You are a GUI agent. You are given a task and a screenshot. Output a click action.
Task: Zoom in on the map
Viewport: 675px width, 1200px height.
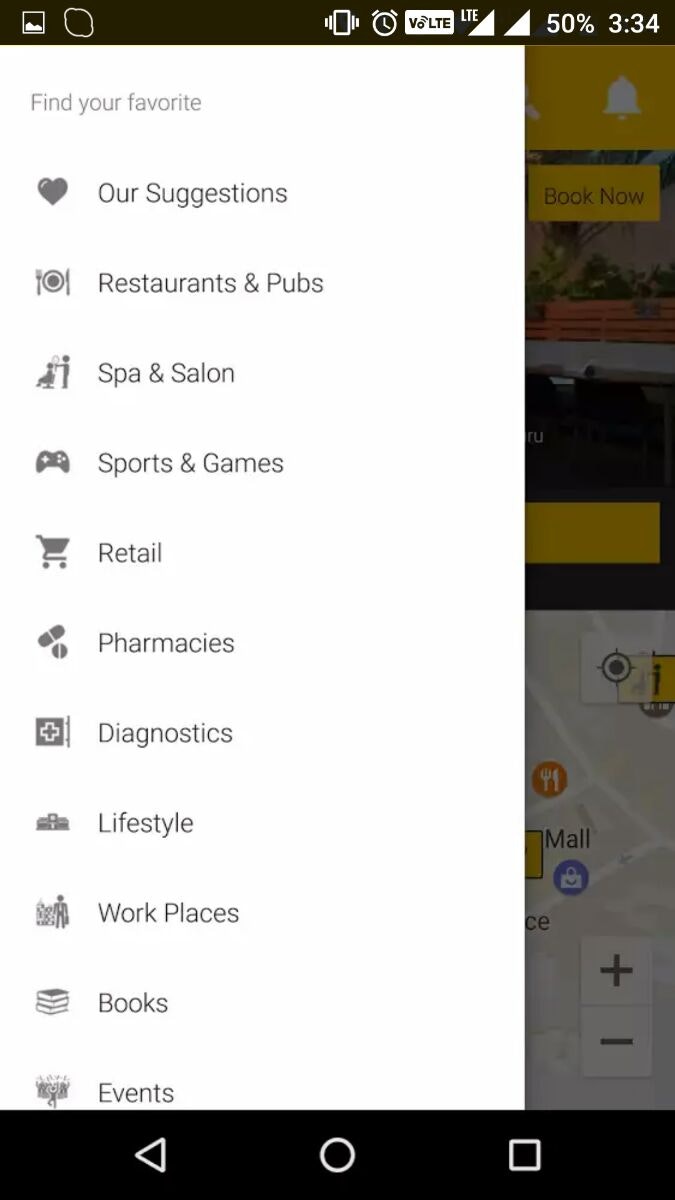pos(616,970)
